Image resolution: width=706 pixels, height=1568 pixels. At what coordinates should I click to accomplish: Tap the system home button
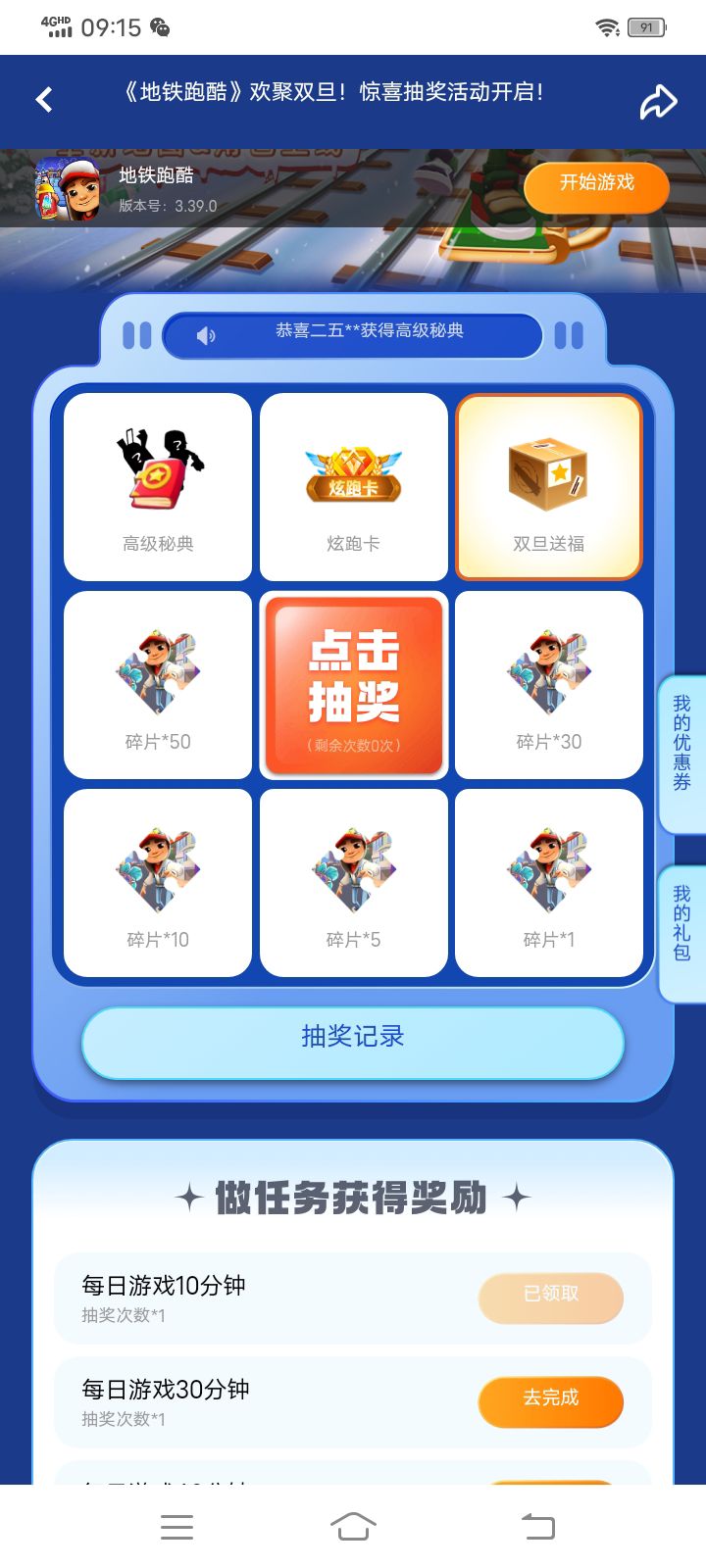[353, 1526]
